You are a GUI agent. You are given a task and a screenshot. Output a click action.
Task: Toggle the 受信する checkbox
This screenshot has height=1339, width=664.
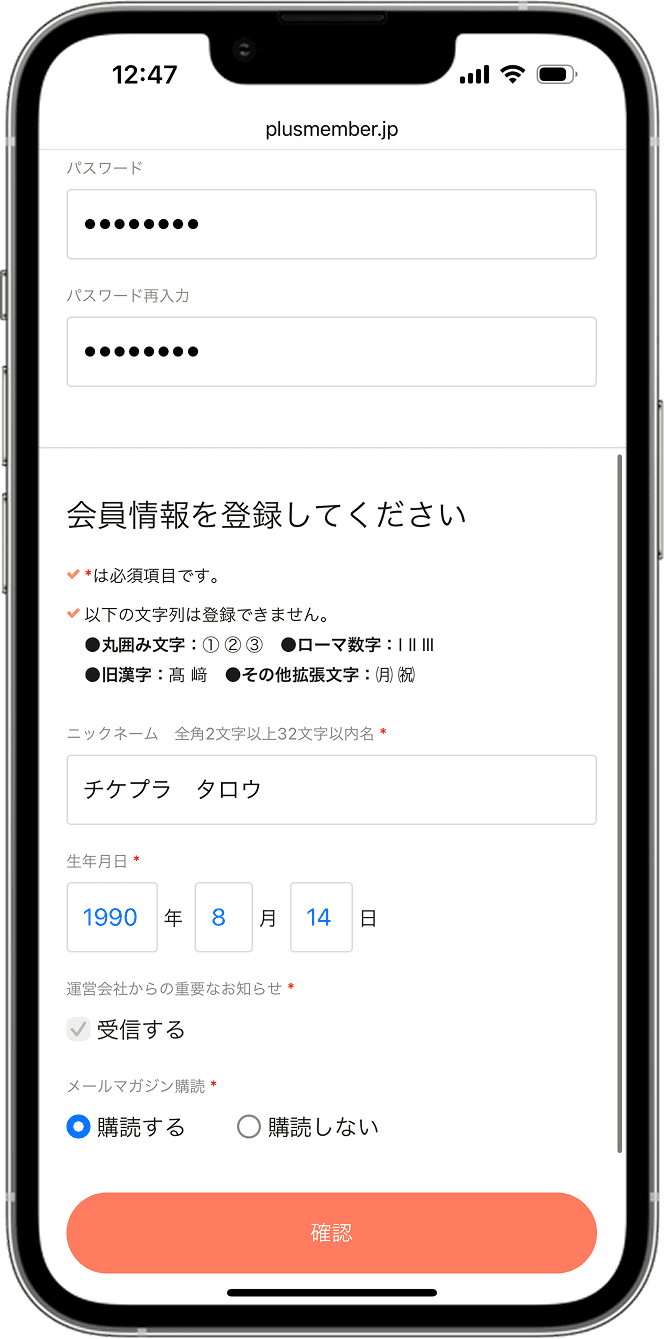(x=79, y=1029)
